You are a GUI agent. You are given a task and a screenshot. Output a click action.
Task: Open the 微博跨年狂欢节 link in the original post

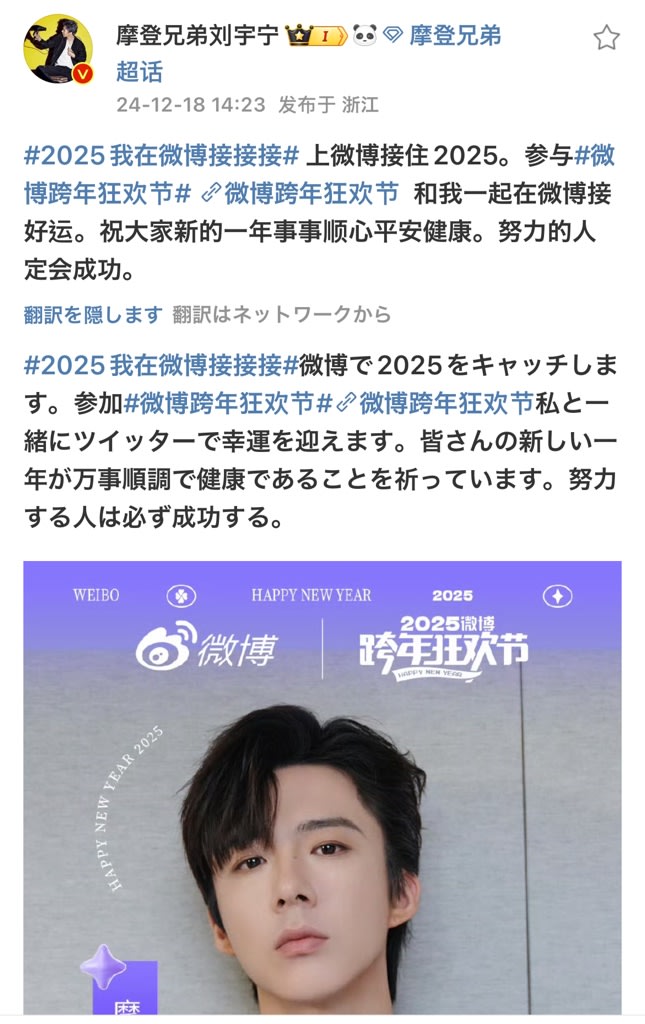[x=311, y=193]
